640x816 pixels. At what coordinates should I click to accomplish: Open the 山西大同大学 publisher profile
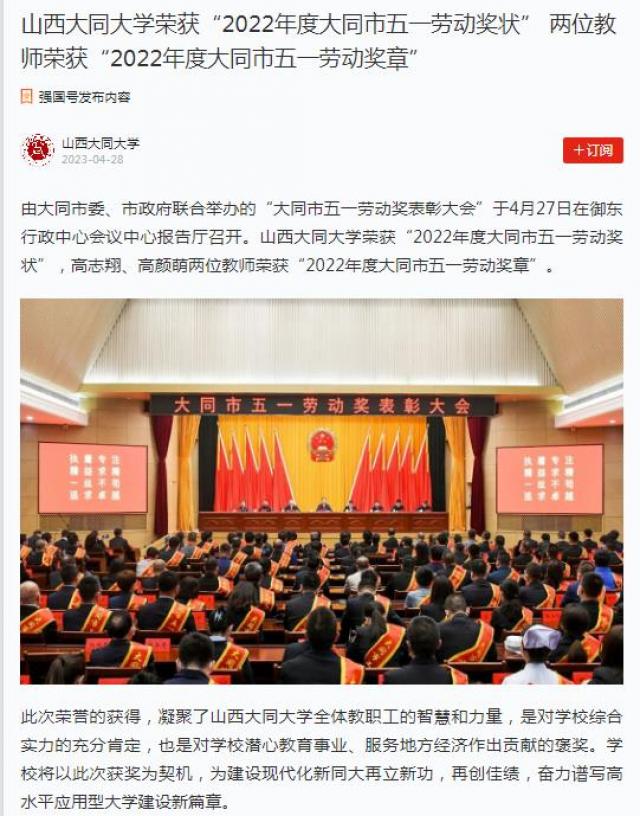(100, 143)
